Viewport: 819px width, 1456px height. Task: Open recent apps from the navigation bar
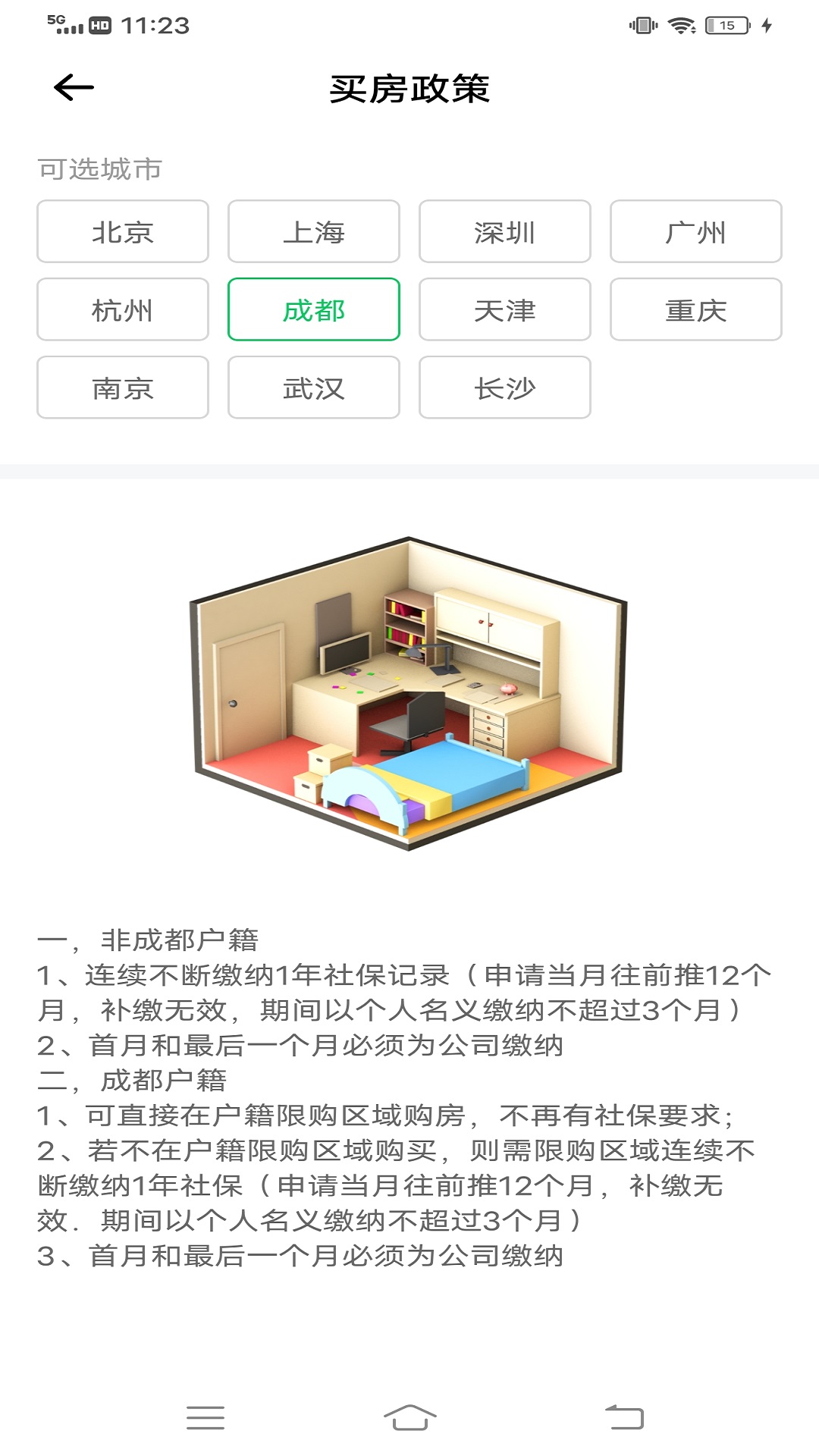tap(206, 1417)
